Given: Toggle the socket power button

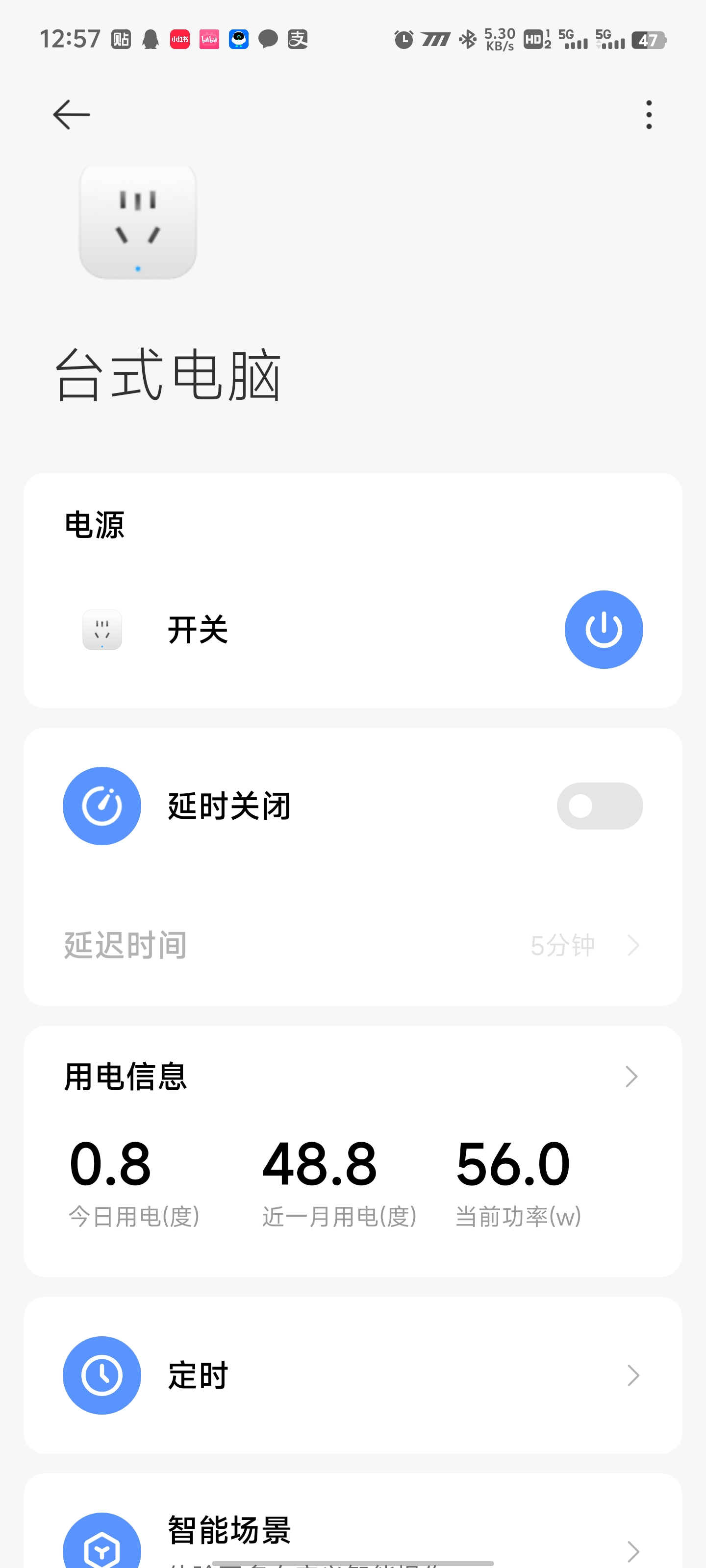Looking at the screenshot, I should coord(603,629).
